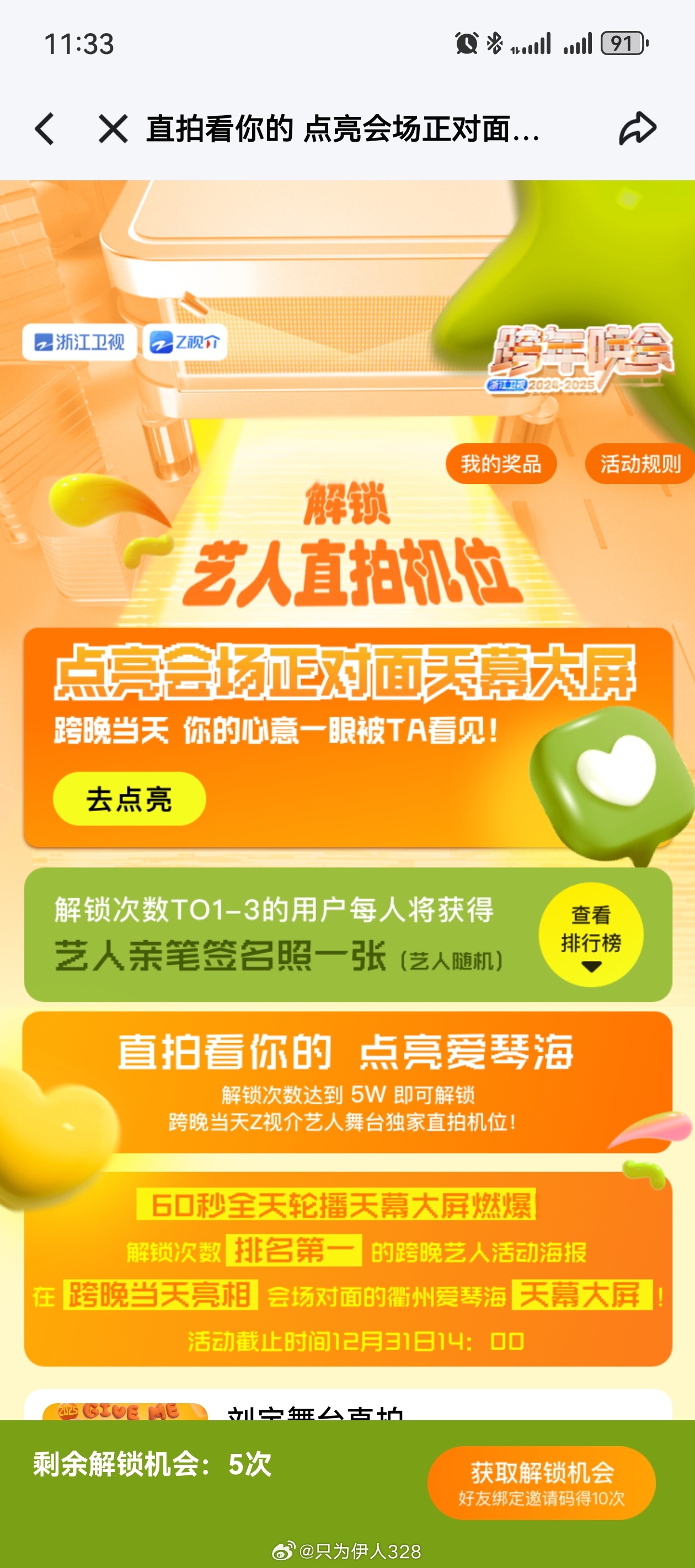View 活动规则 (Activity Rules)

(640, 464)
